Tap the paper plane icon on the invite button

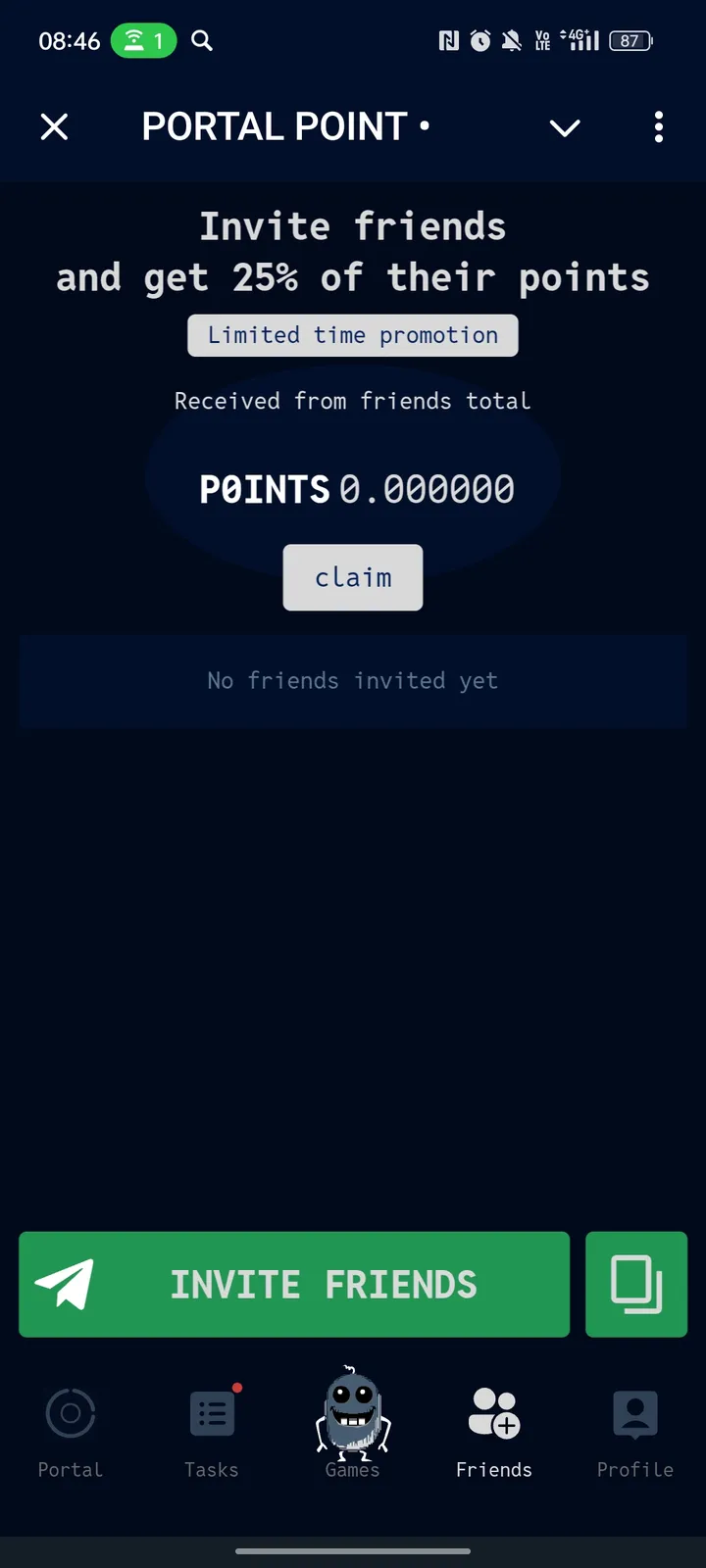coord(67,1284)
